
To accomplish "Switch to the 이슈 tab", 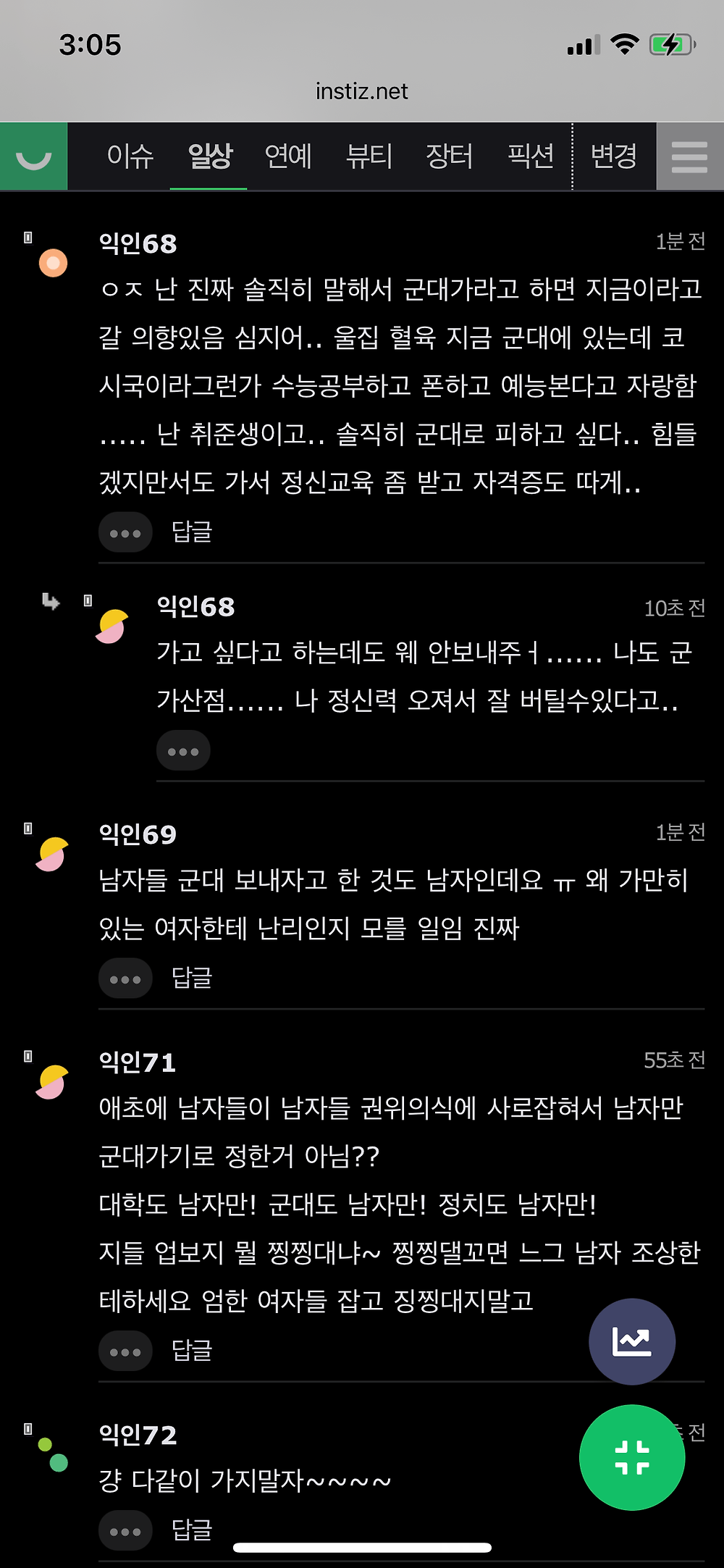I will pos(130,156).
